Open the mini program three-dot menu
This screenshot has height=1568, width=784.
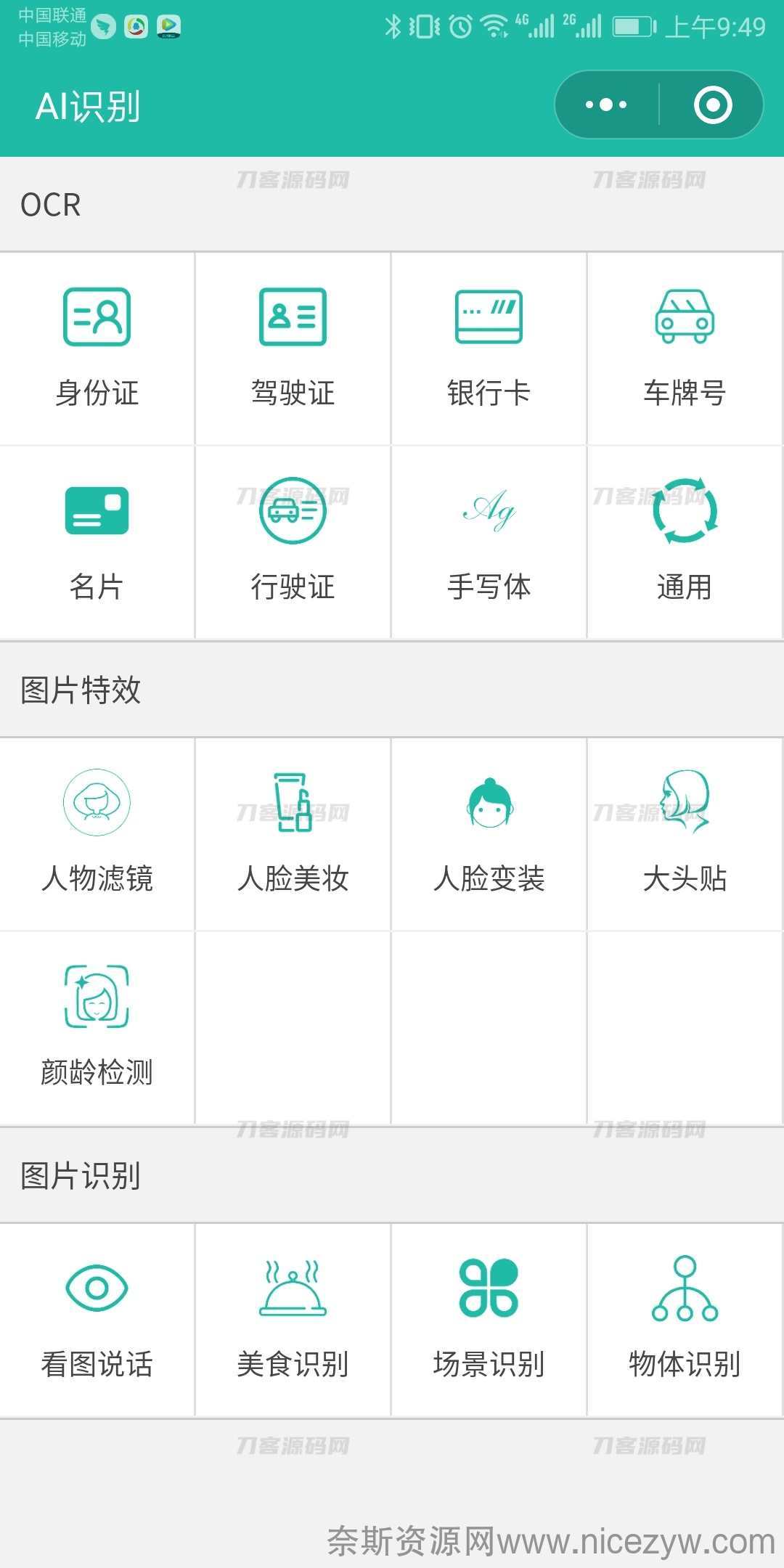(x=606, y=105)
